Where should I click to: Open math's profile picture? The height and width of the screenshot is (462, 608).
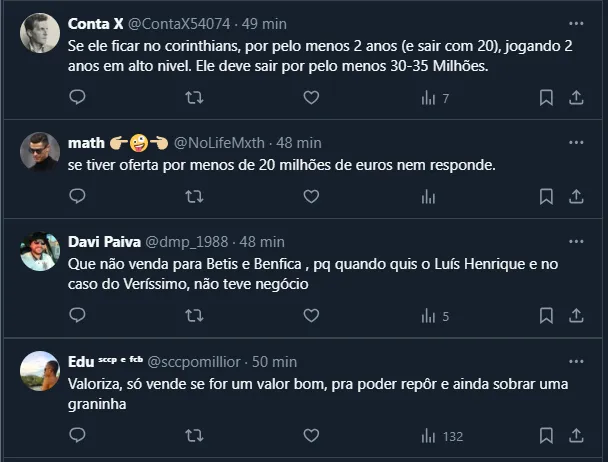tap(40, 152)
